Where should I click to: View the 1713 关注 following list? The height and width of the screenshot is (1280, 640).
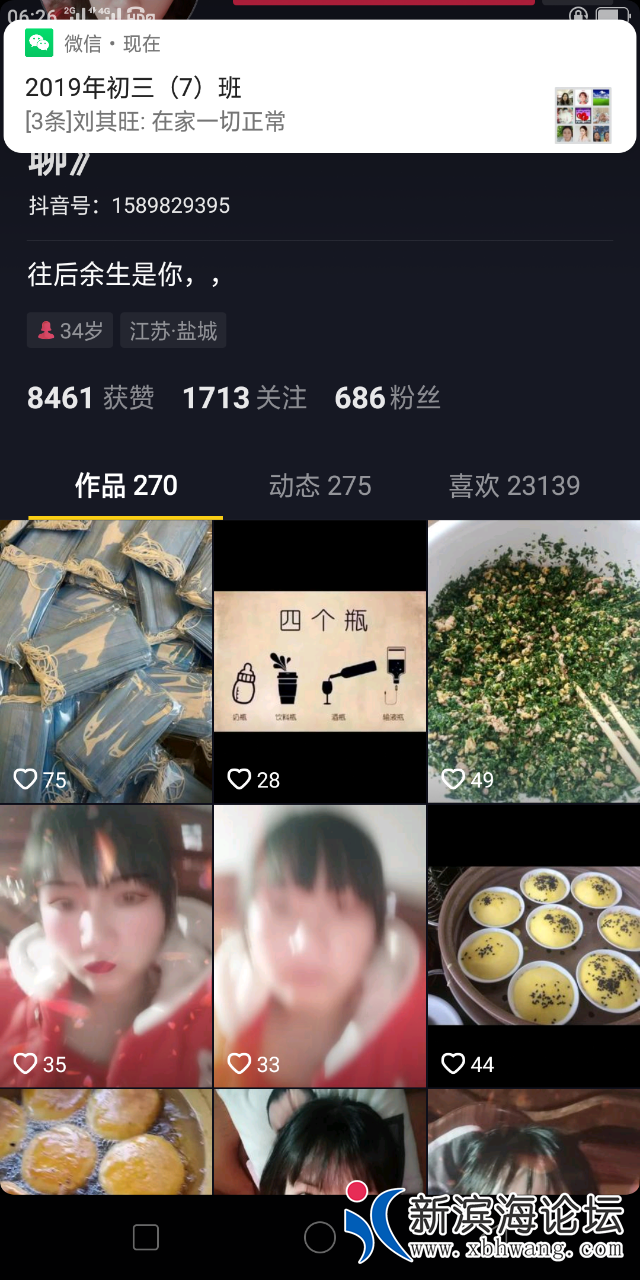click(x=244, y=398)
